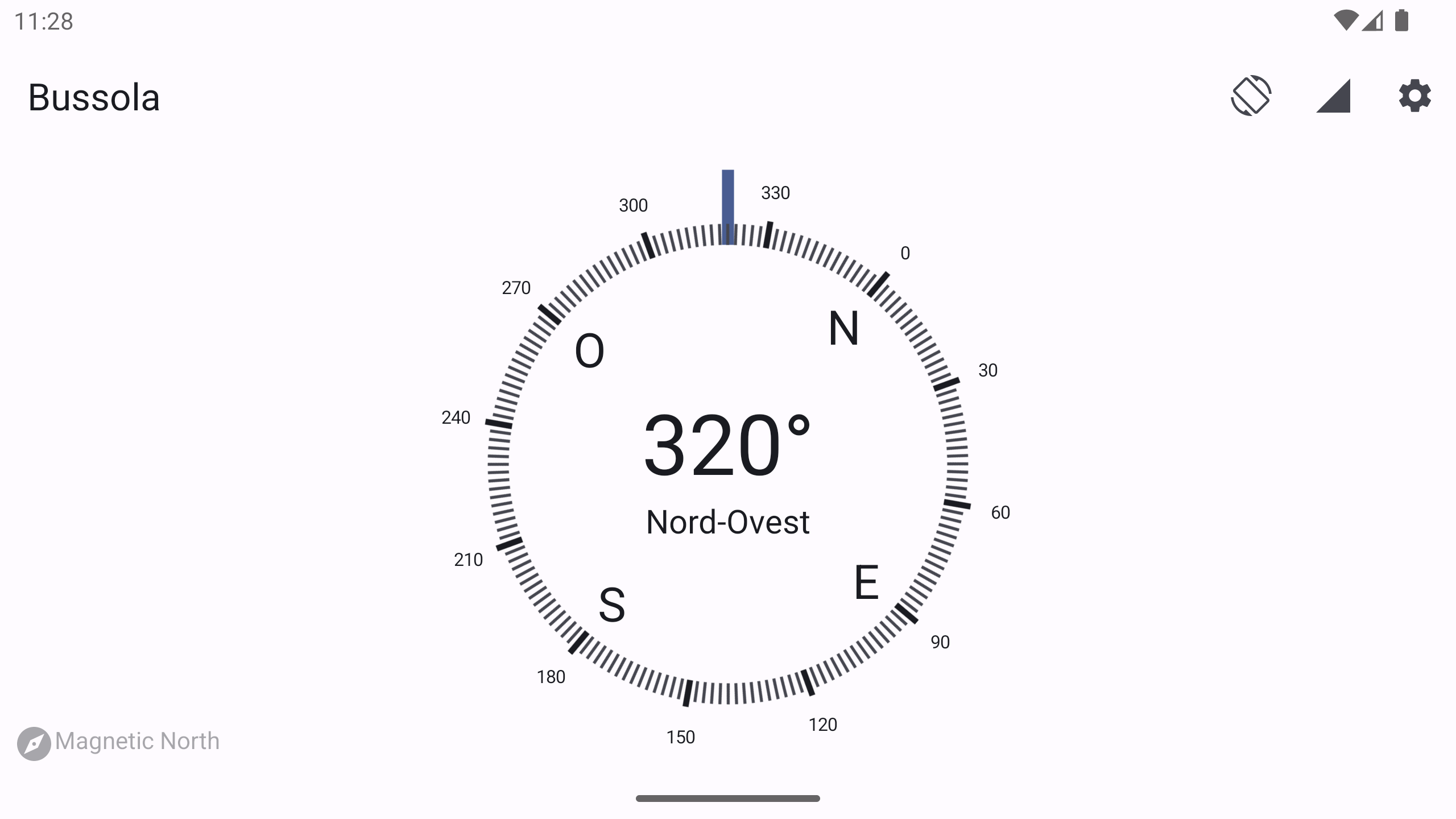The width and height of the screenshot is (1456, 819).
Task: Open the sensor accuracy indicator
Action: point(1333,96)
